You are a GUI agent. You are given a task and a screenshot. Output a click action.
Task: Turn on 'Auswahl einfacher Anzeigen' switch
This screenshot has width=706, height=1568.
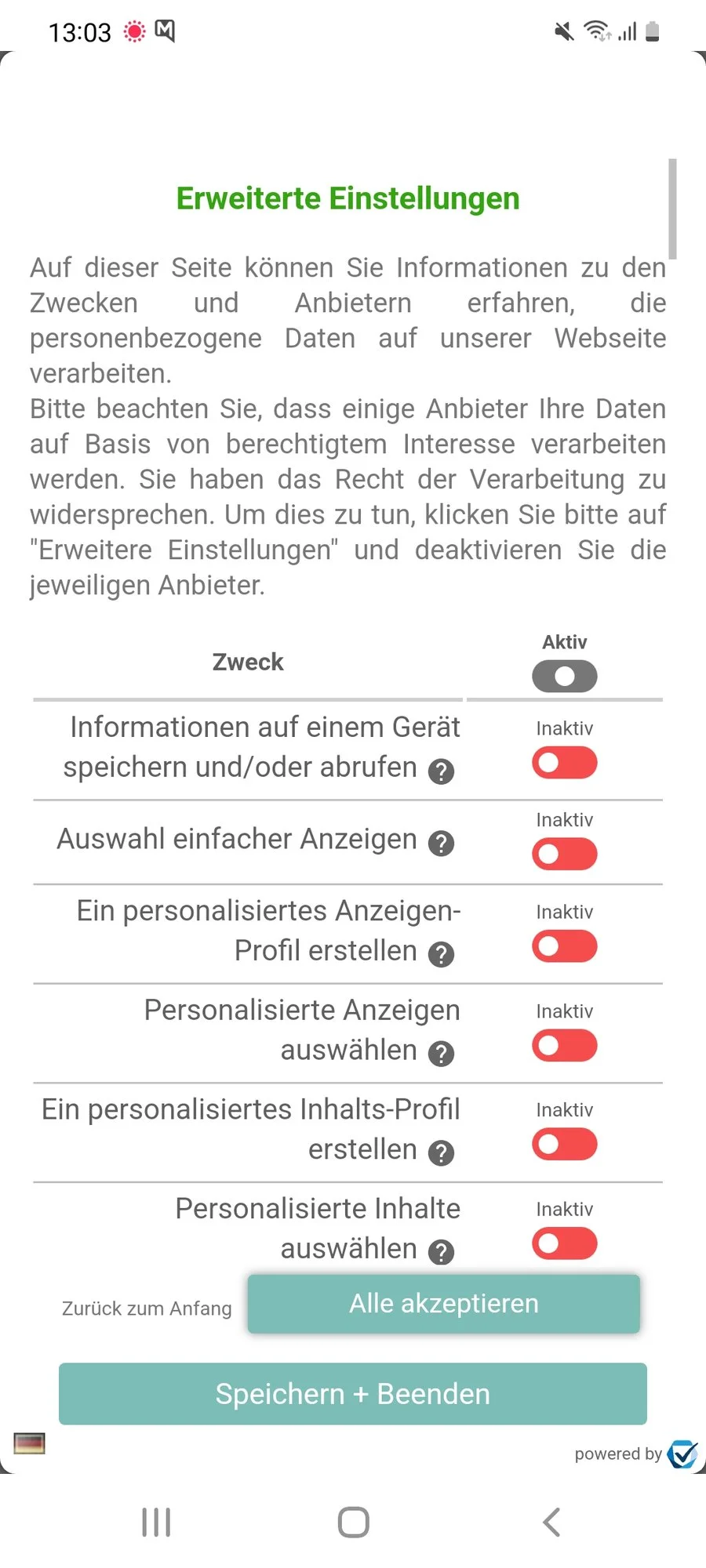coord(564,854)
